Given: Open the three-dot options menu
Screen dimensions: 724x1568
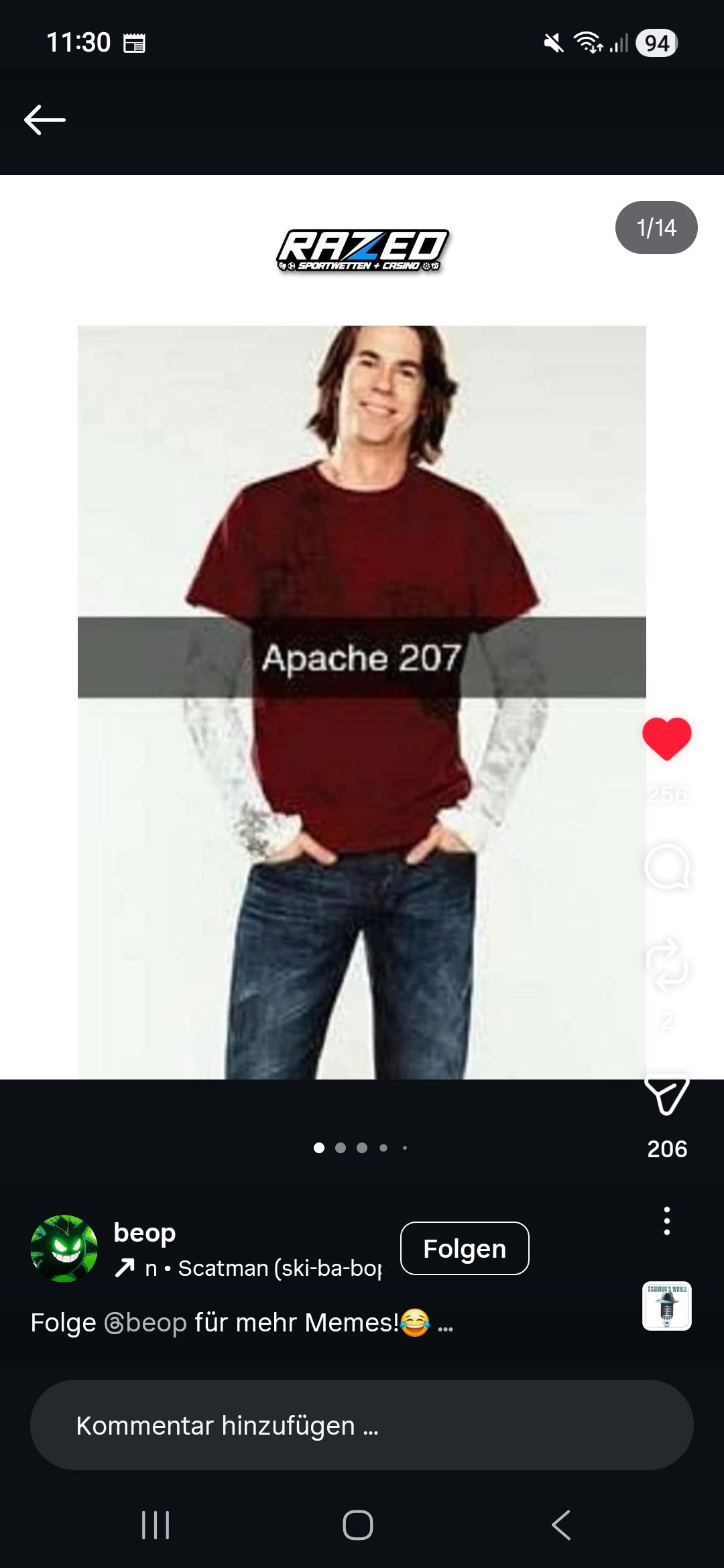Looking at the screenshot, I should coord(666,1221).
